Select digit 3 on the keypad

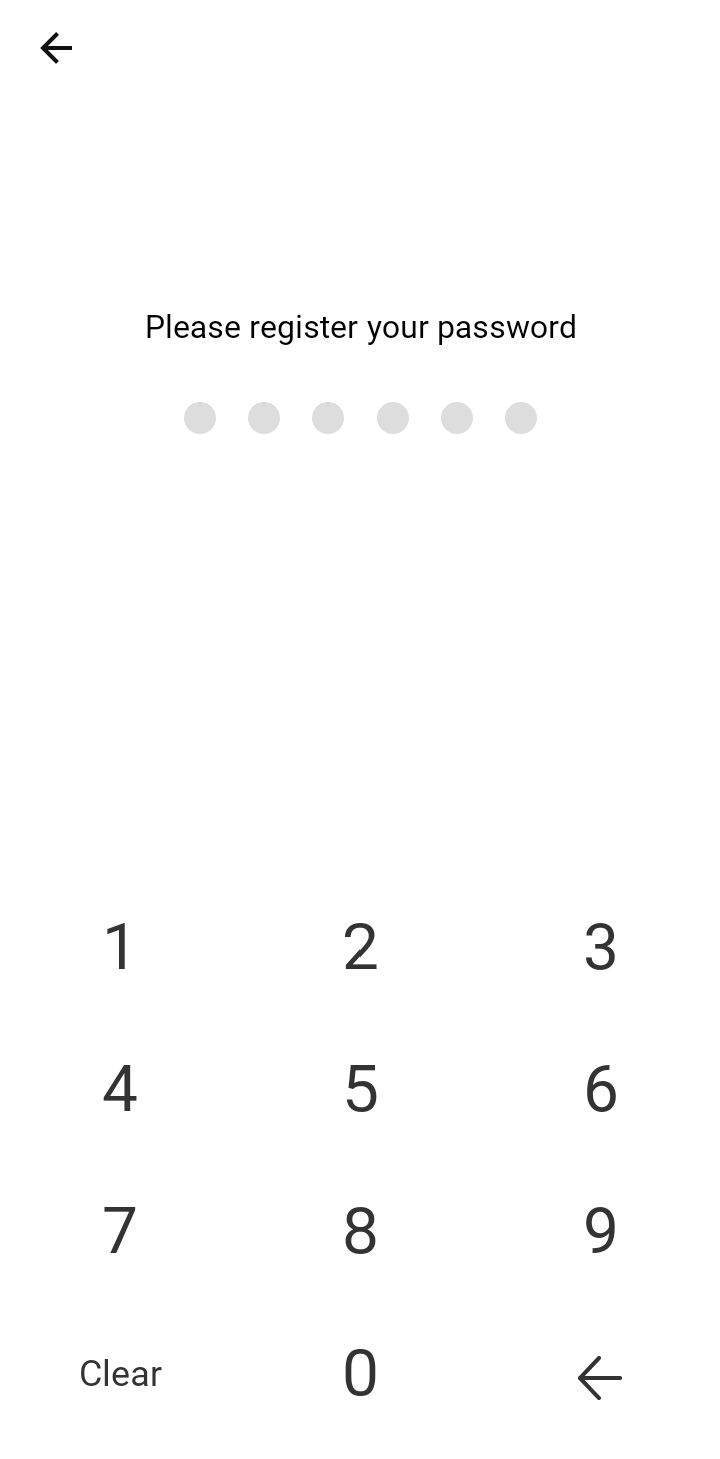(600, 946)
